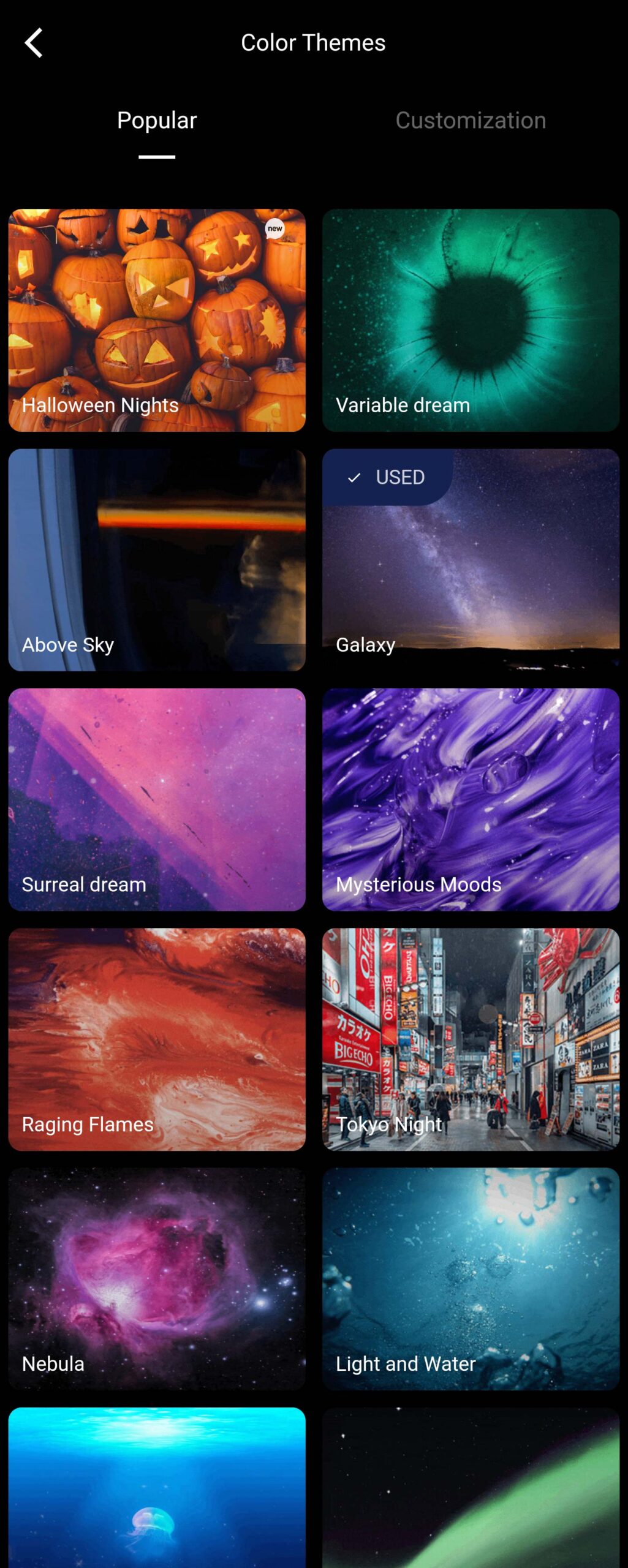Viewport: 628px width, 1568px height.
Task: Open the jellyfish ocean theme tile
Action: [157, 1488]
